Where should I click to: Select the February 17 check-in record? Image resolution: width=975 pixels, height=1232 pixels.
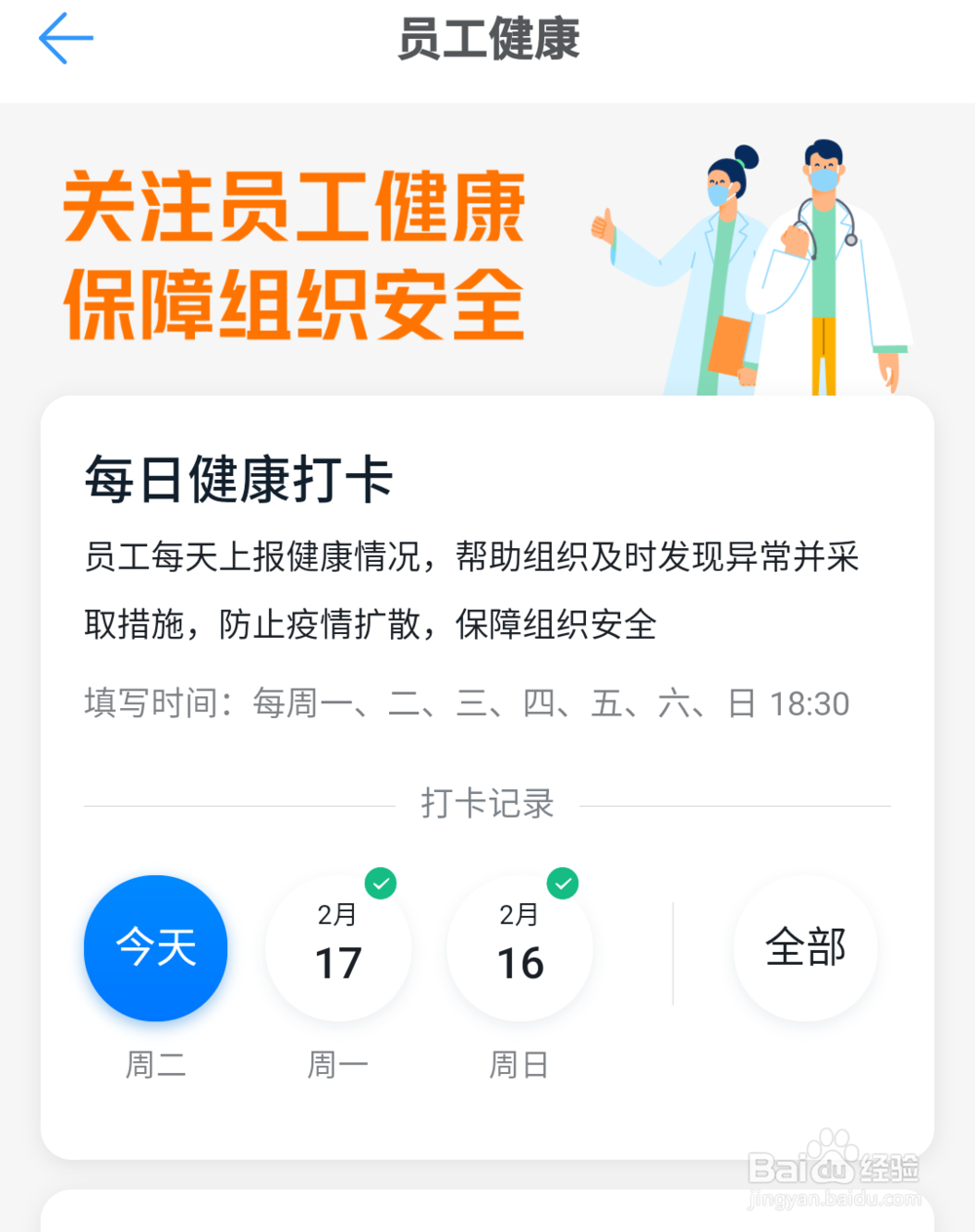click(x=337, y=947)
